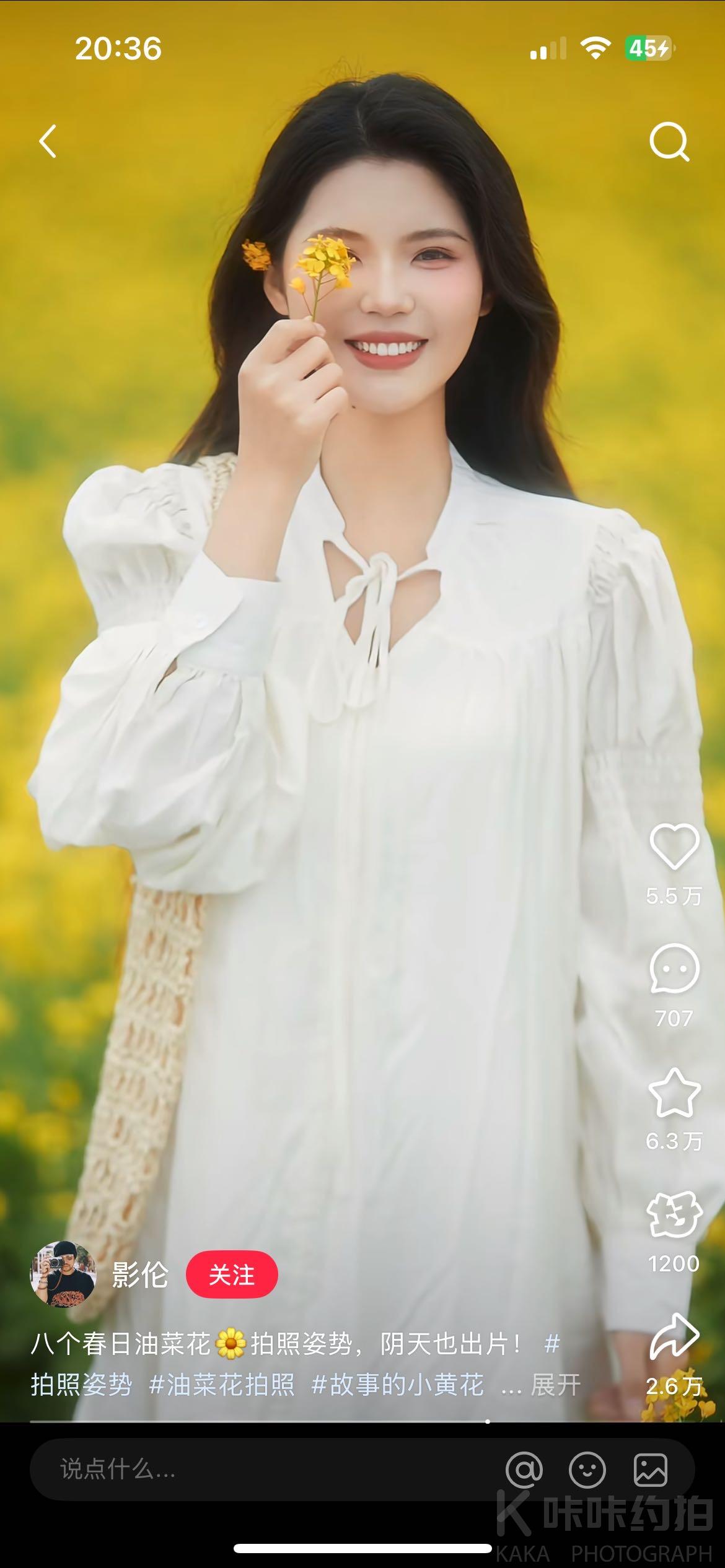The width and height of the screenshot is (725, 1568).
Task: Share this video via the arrow icon
Action: (674, 1336)
